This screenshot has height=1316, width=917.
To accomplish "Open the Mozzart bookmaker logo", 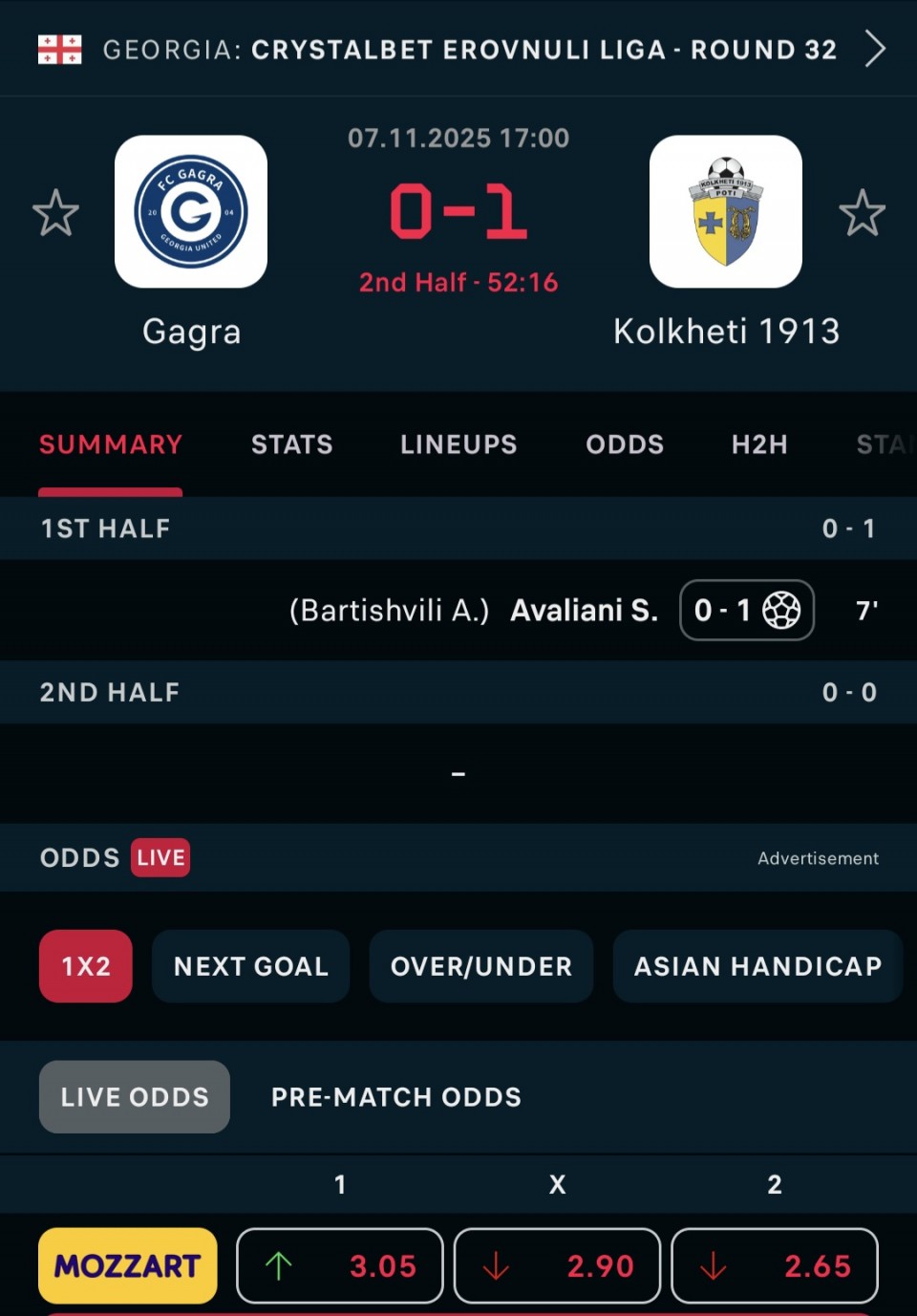I will pyautogui.click(x=128, y=1266).
